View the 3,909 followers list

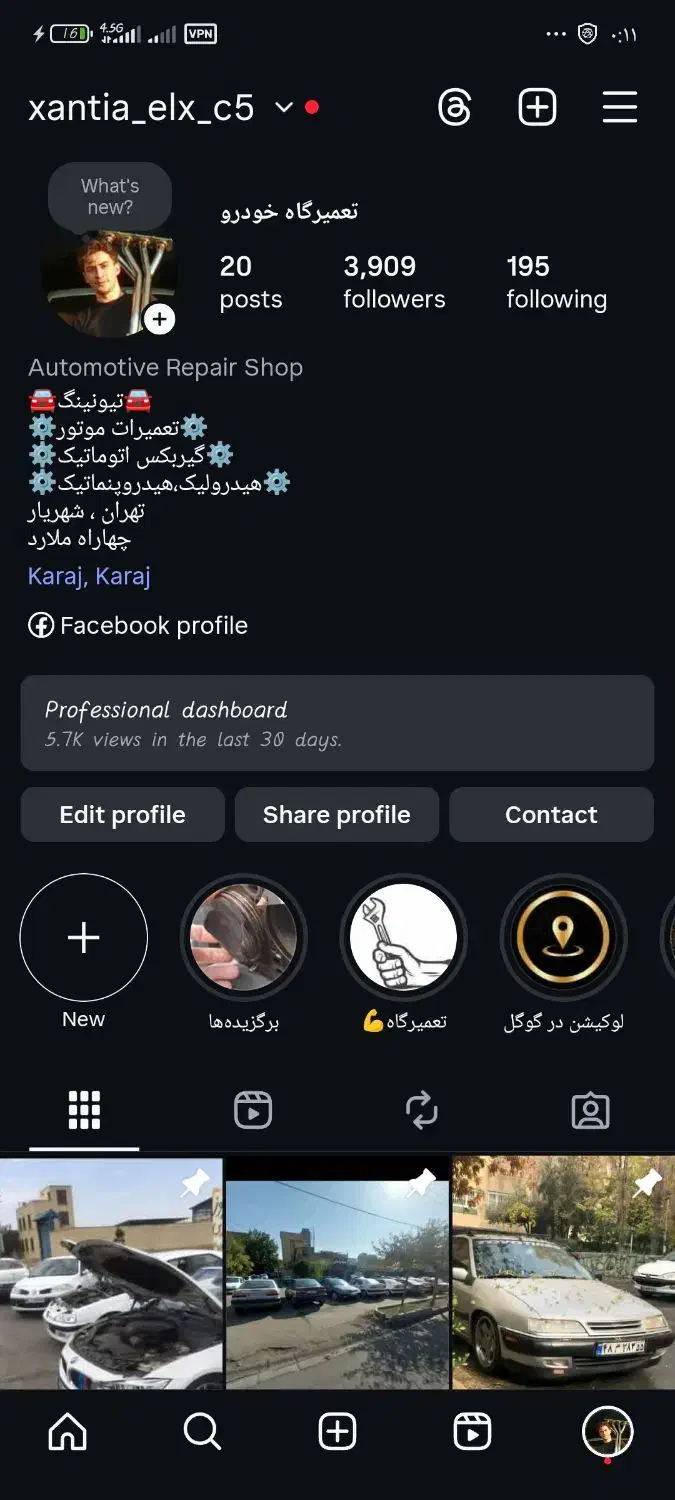[x=394, y=281]
